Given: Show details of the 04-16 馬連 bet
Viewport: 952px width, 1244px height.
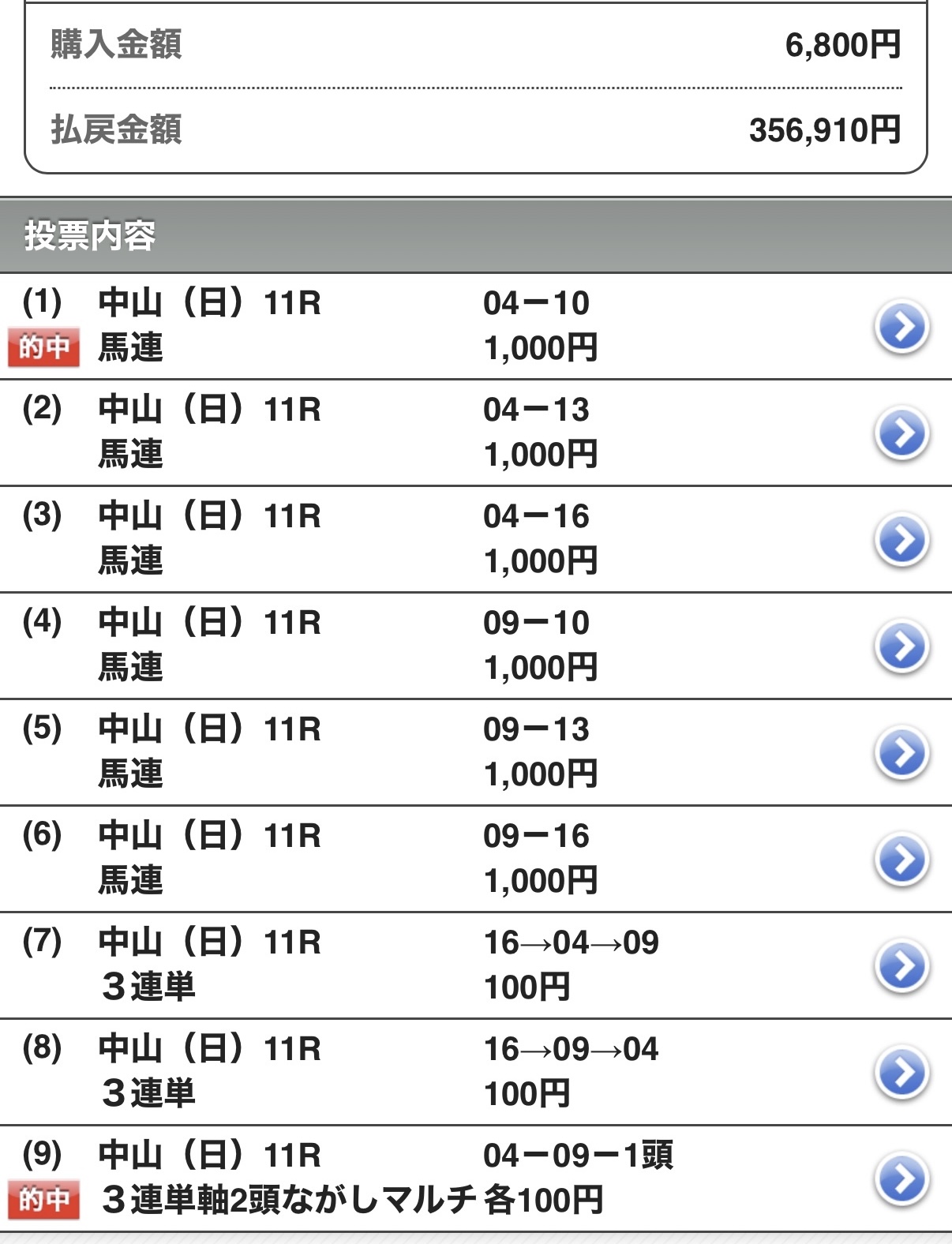Looking at the screenshot, I should (x=901, y=540).
